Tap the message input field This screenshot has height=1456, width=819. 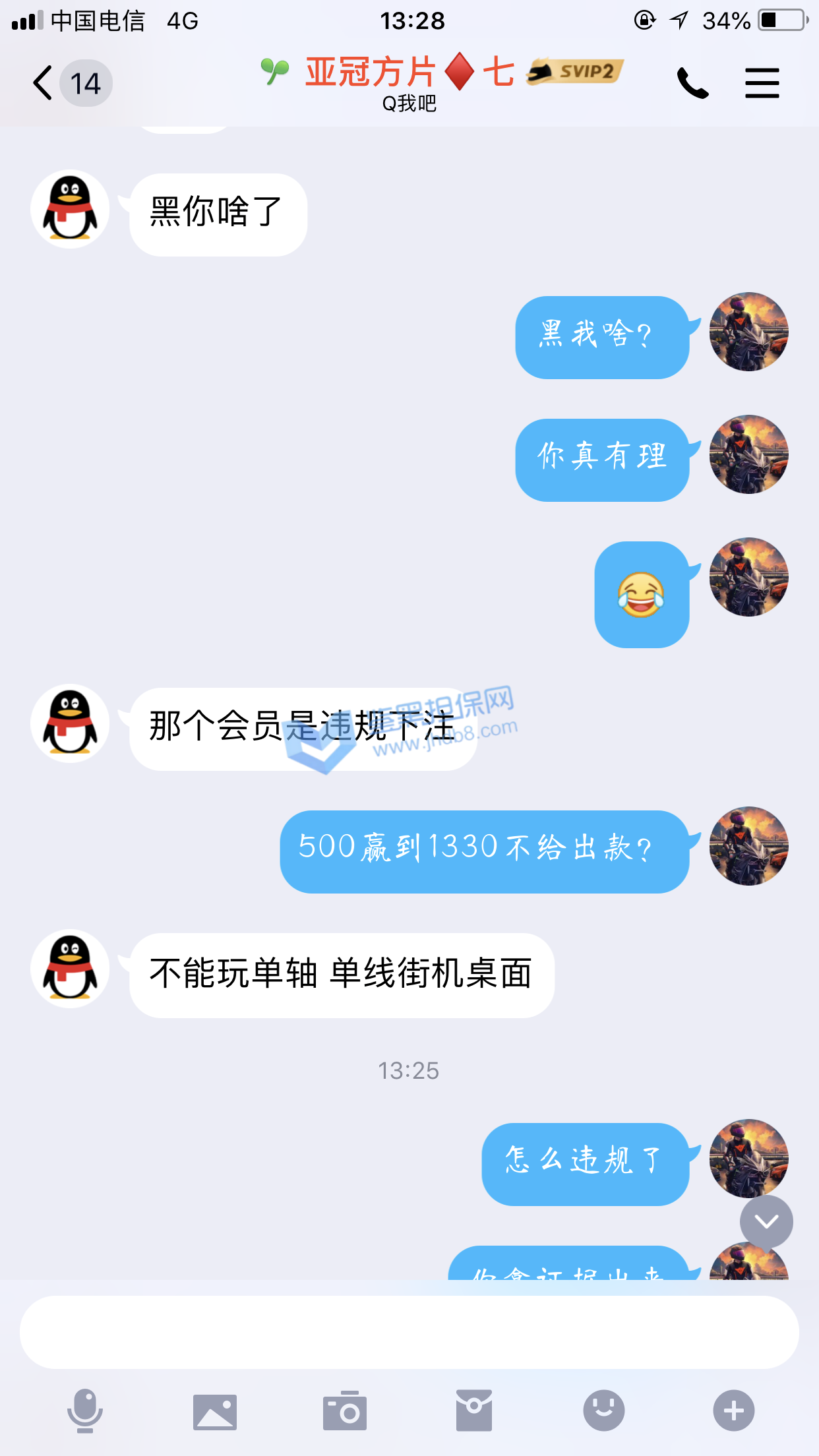pyautogui.click(x=409, y=1332)
